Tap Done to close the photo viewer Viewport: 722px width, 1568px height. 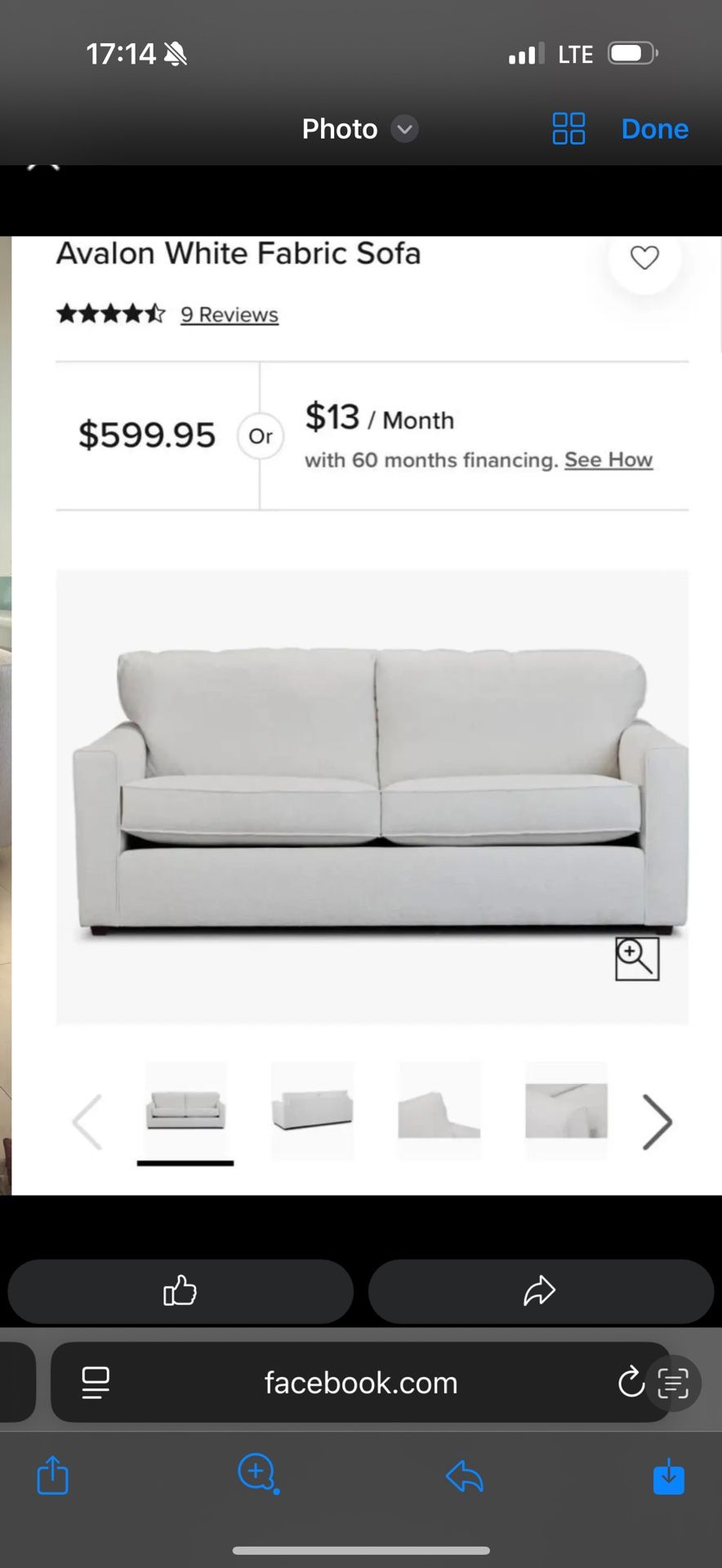pos(654,129)
